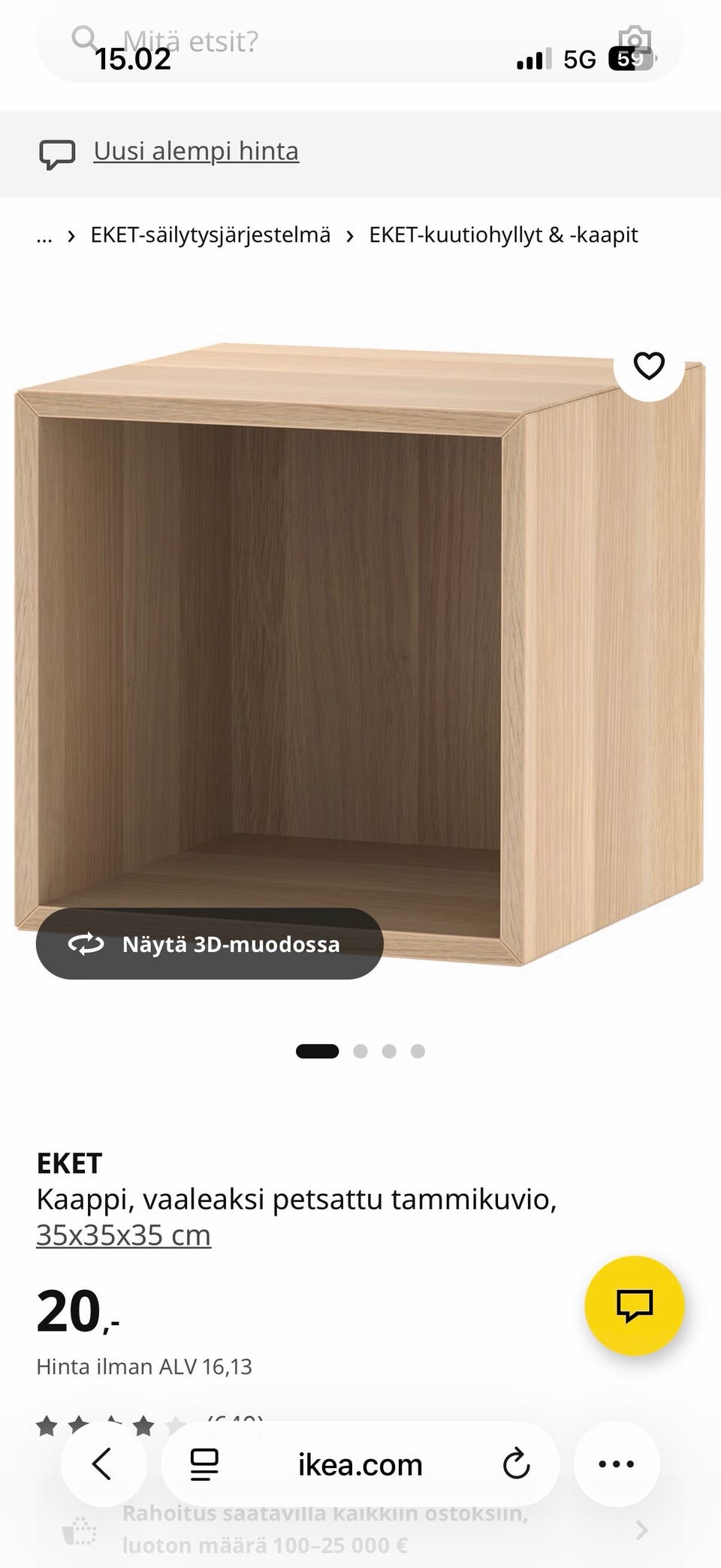Open browser tab overview icon
The width and height of the screenshot is (721, 1568).
click(x=201, y=1464)
